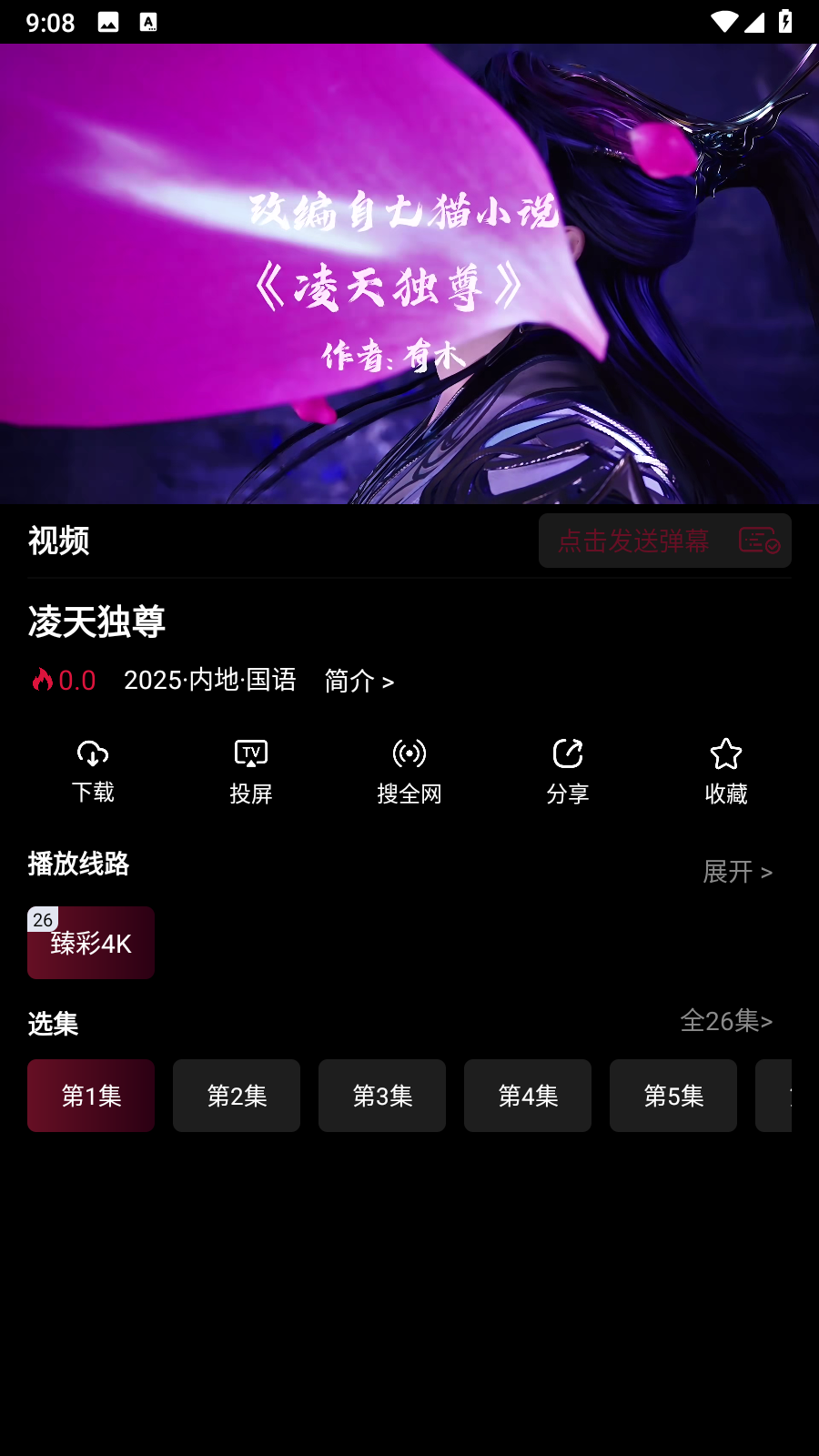The width and height of the screenshot is (819, 1456).
Task: Toggle favorite status for 凌天独尊
Action: [x=727, y=769]
